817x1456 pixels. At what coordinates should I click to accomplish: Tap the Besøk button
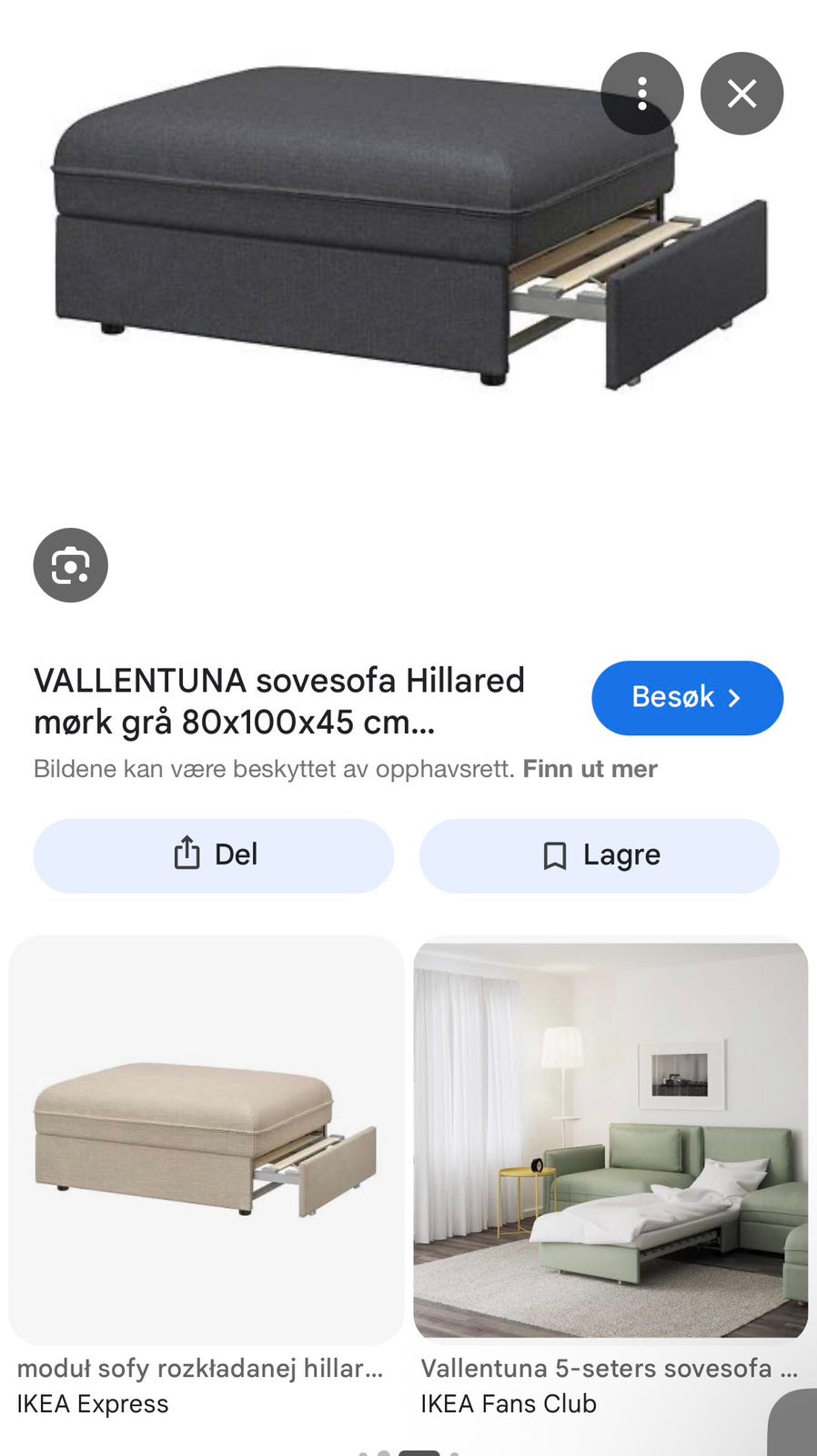click(x=687, y=698)
